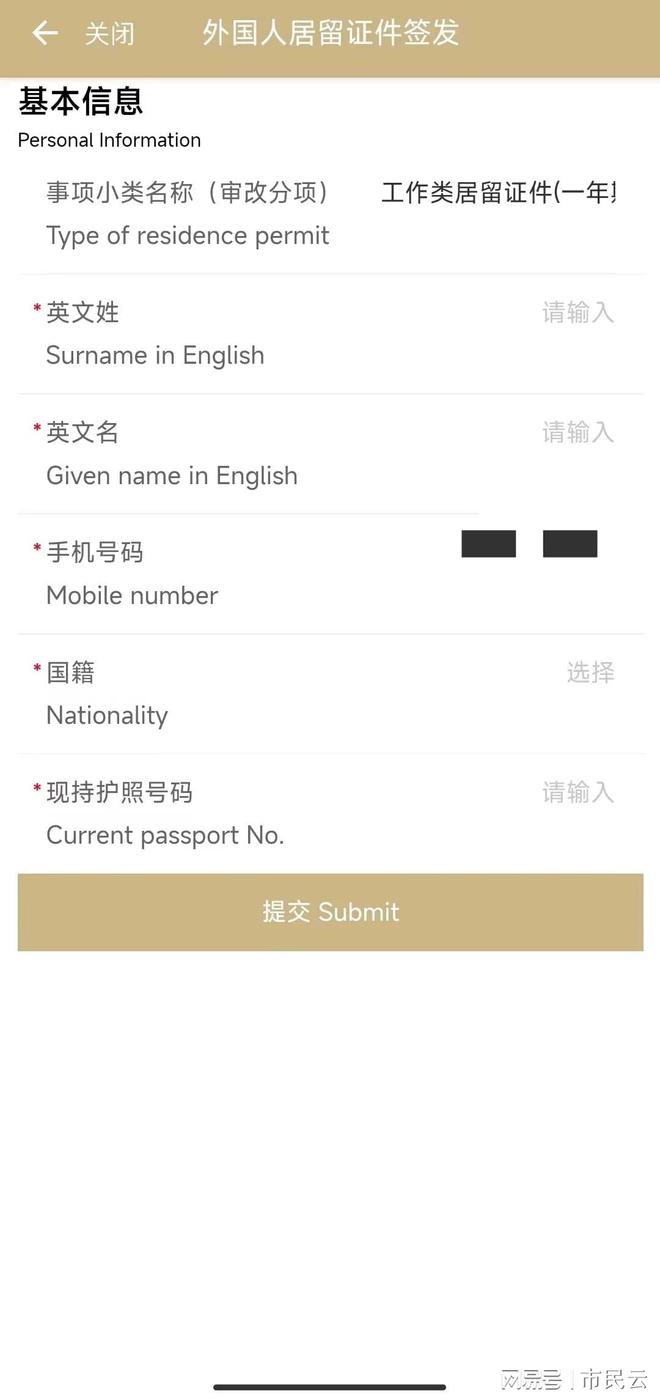Open the type of residence permit field
The image size is (660, 1400).
pyautogui.click(x=497, y=193)
